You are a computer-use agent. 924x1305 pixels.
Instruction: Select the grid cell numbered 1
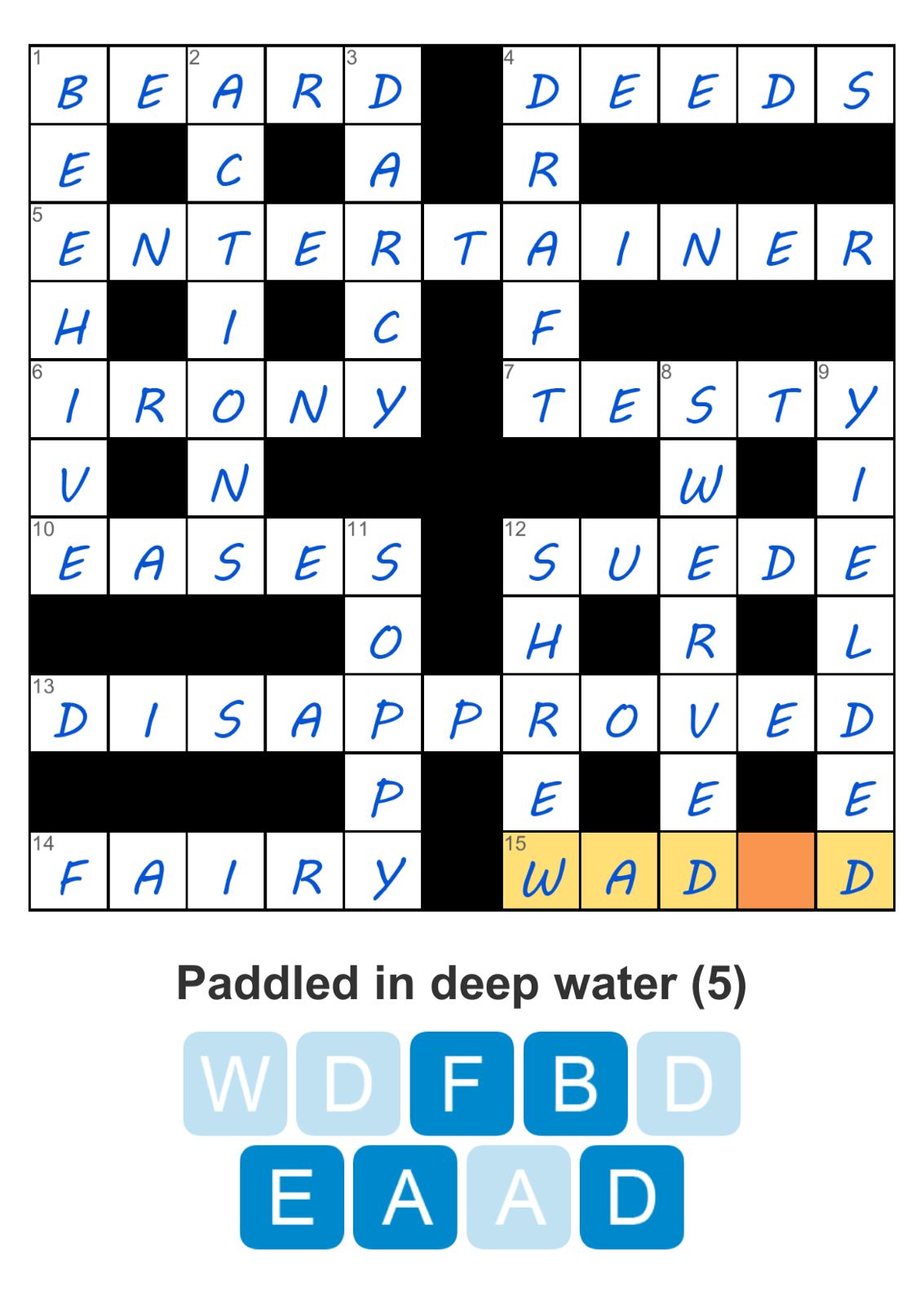click(69, 85)
